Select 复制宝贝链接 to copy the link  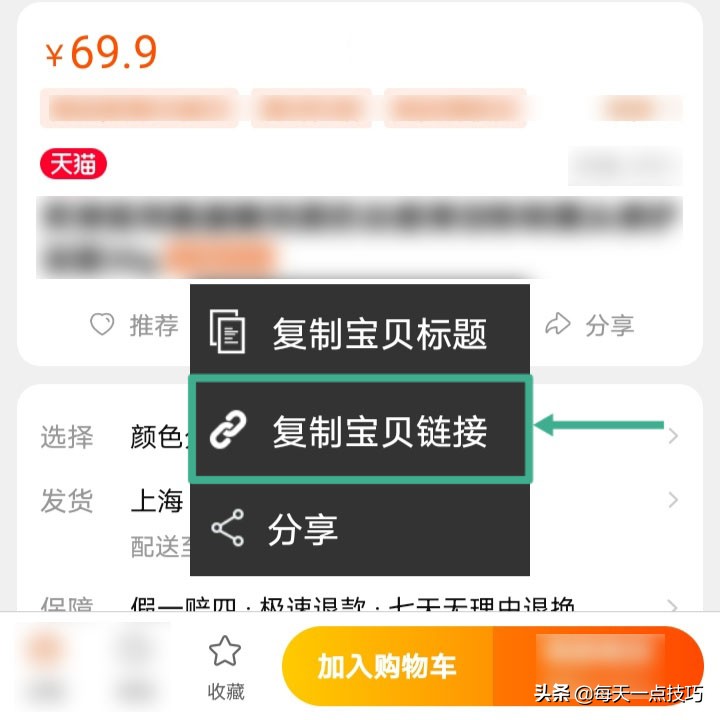(360, 431)
